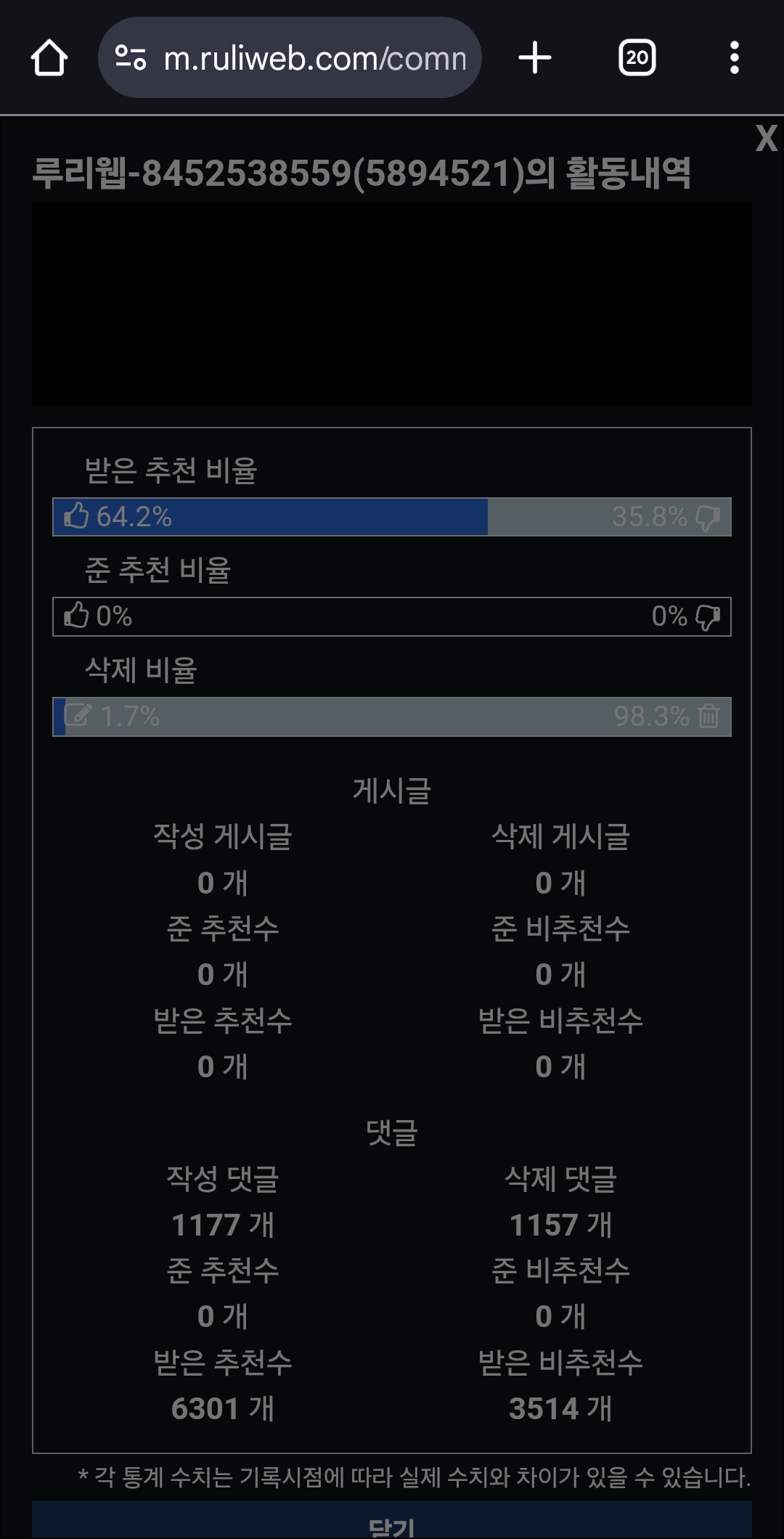Tap the 닫기 button at the bottom
This screenshot has width=784, height=1539.
coord(392,1523)
